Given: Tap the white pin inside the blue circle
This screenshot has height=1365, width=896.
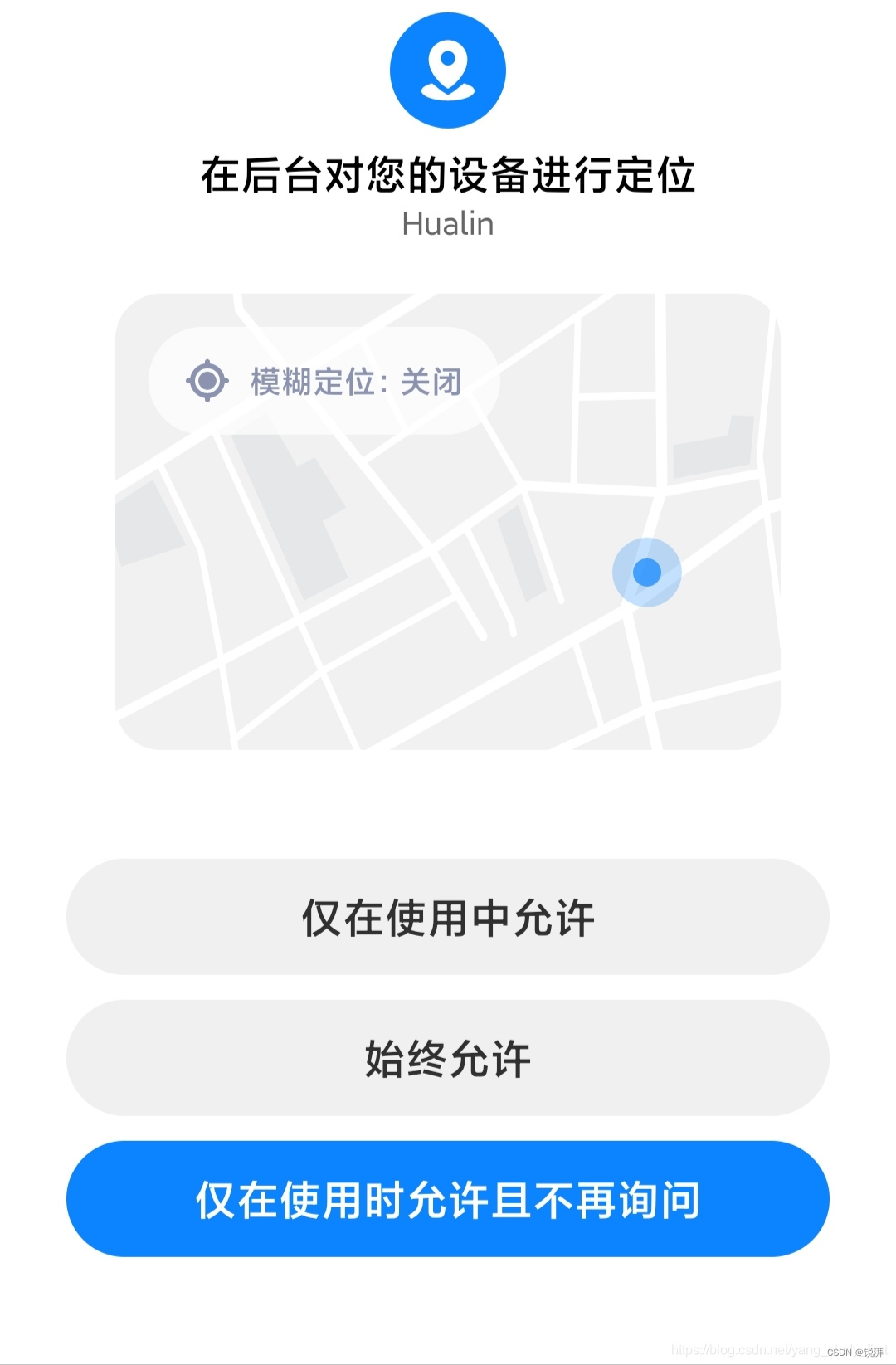Looking at the screenshot, I should 448,62.
